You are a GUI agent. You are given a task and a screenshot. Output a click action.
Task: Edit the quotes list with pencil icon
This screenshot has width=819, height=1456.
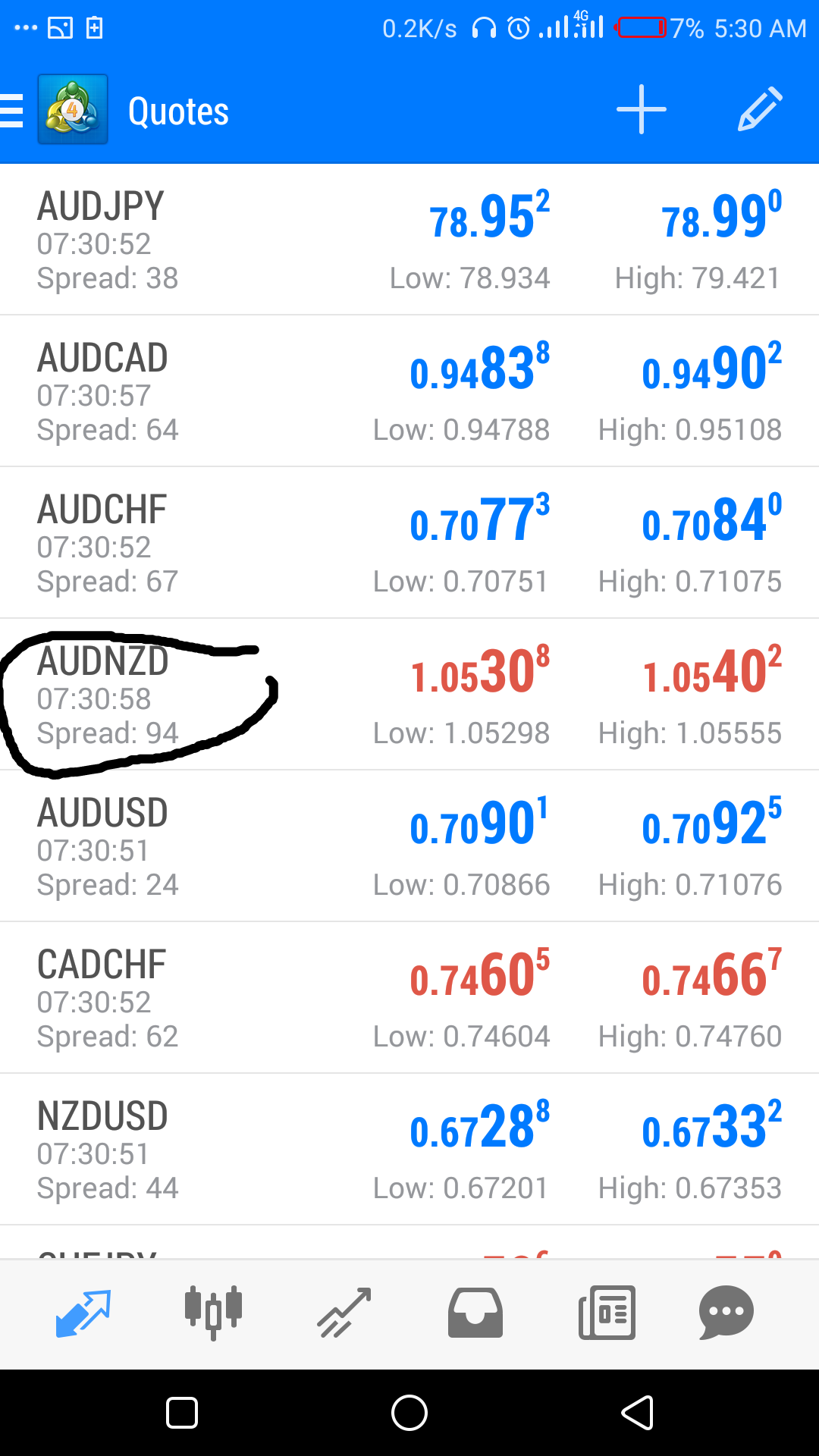[760, 110]
